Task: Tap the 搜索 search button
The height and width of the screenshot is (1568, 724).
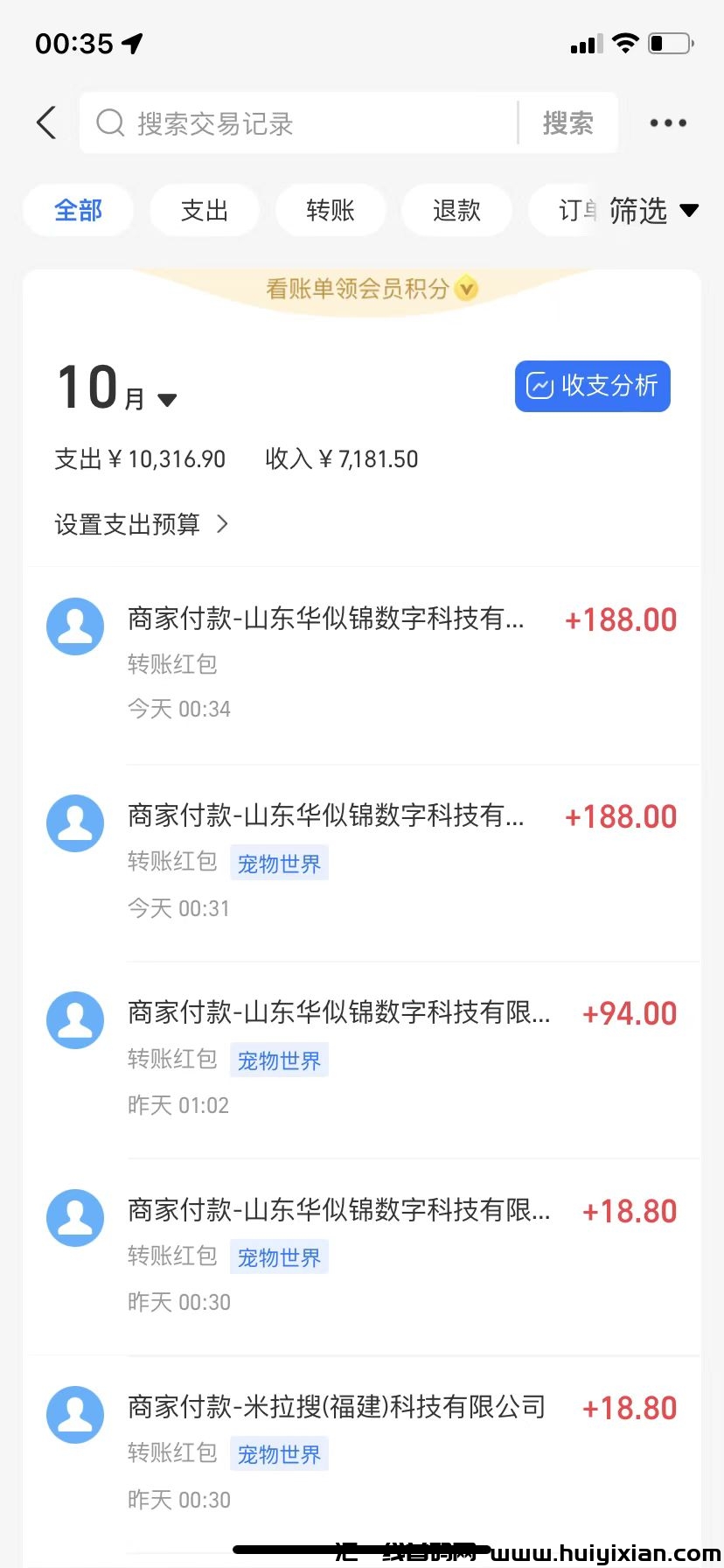Action: [x=569, y=123]
